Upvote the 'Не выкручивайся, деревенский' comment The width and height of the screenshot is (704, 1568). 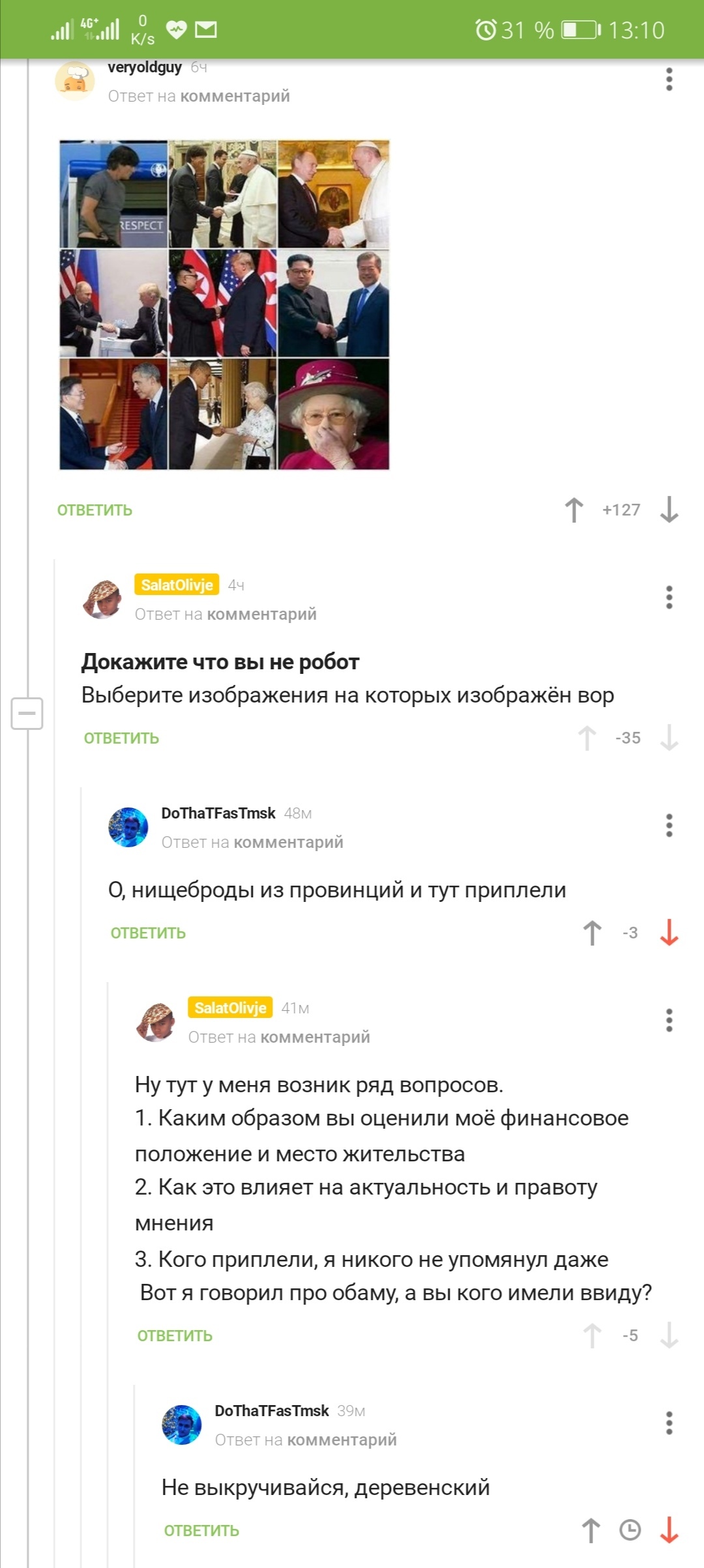coord(591,1530)
